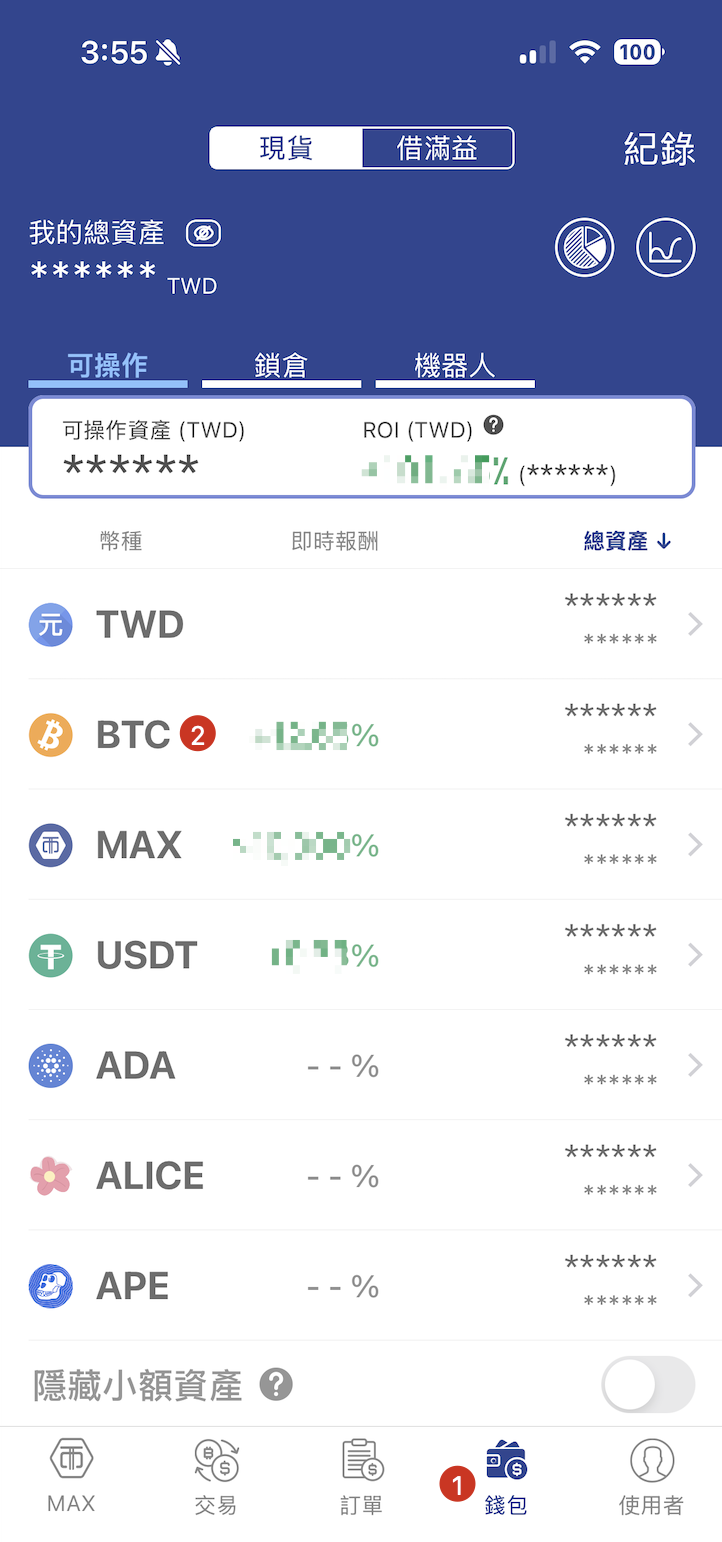Go to the 交易 tab

[x=215, y=1477]
